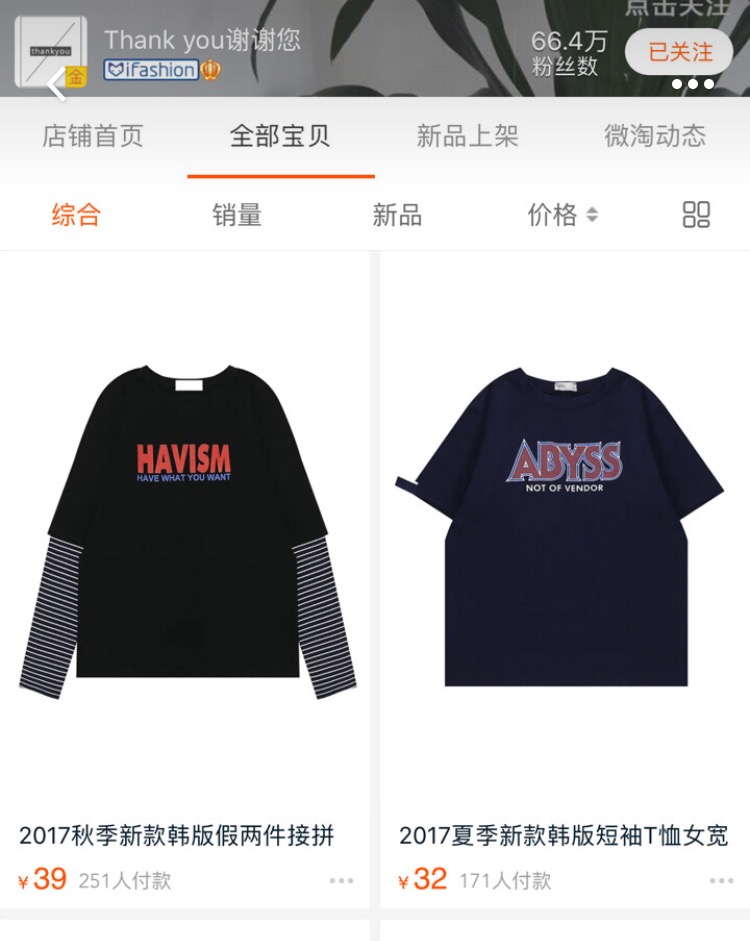Tap the back arrow to leave the shop

pyautogui.click(x=48, y=85)
